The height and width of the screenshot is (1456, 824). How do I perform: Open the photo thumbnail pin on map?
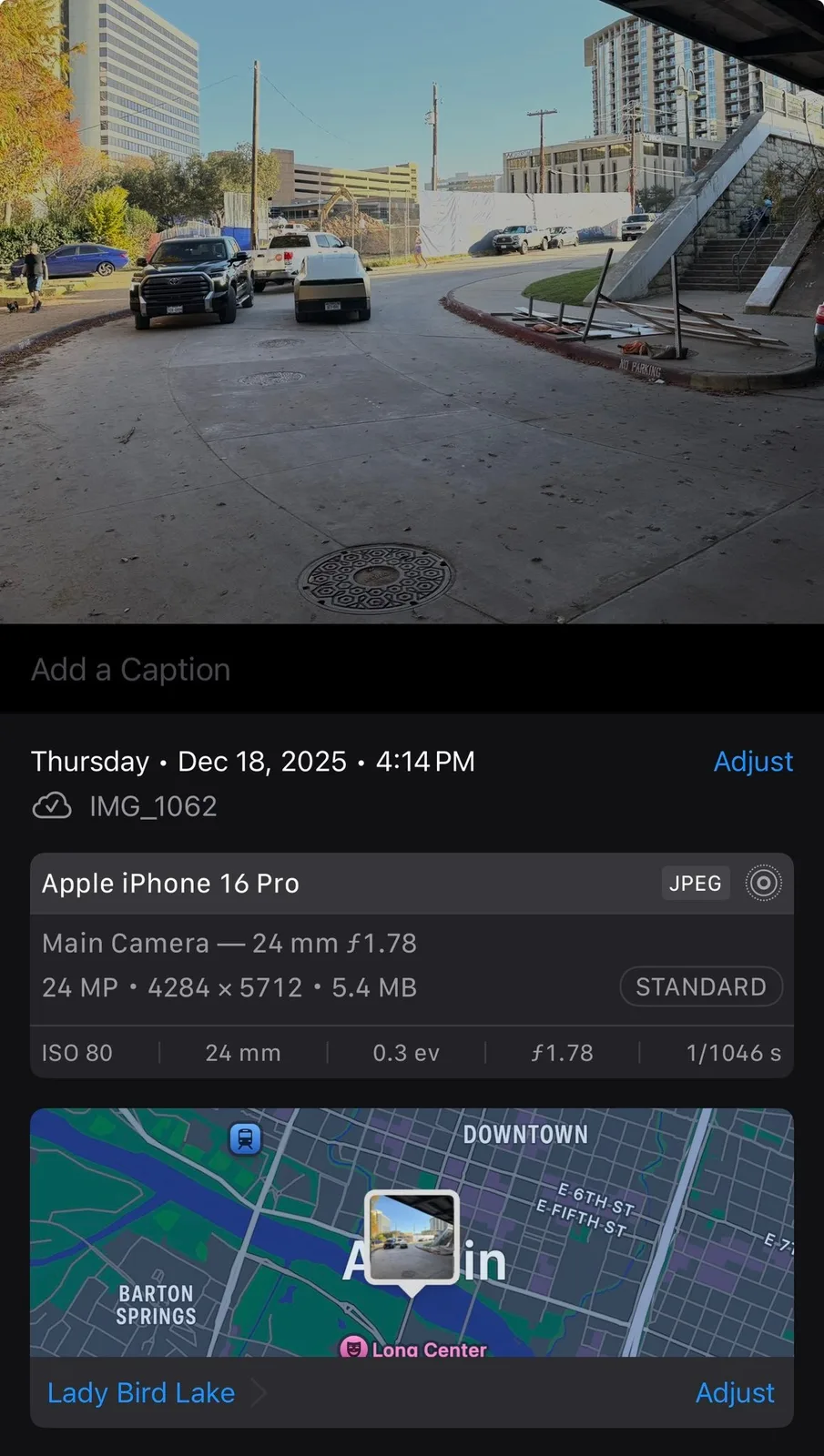(412, 1238)
